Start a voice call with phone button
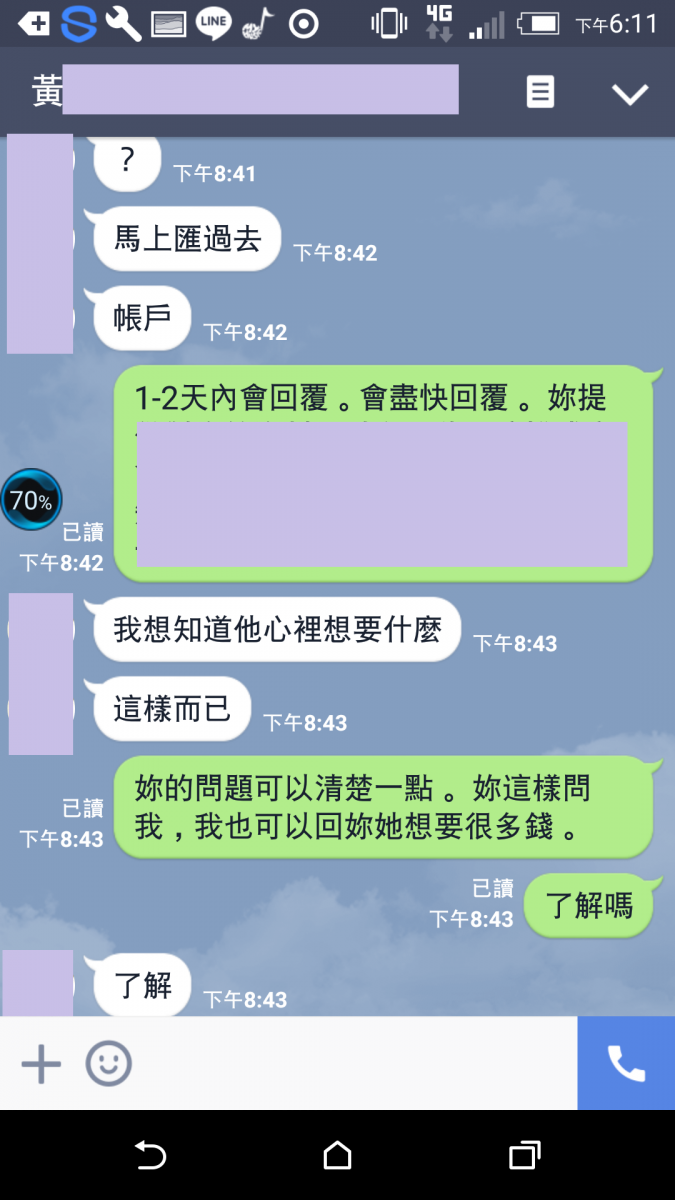675x1200 pixels. click(x=626, y=1064)
